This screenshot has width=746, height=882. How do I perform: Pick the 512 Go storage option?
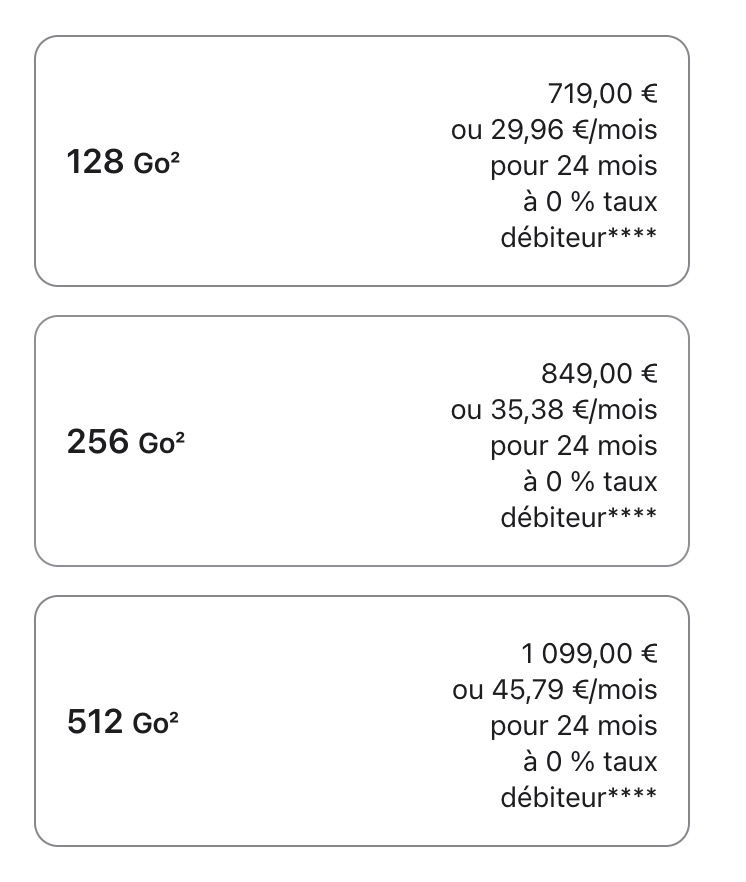tap(362, 721)
